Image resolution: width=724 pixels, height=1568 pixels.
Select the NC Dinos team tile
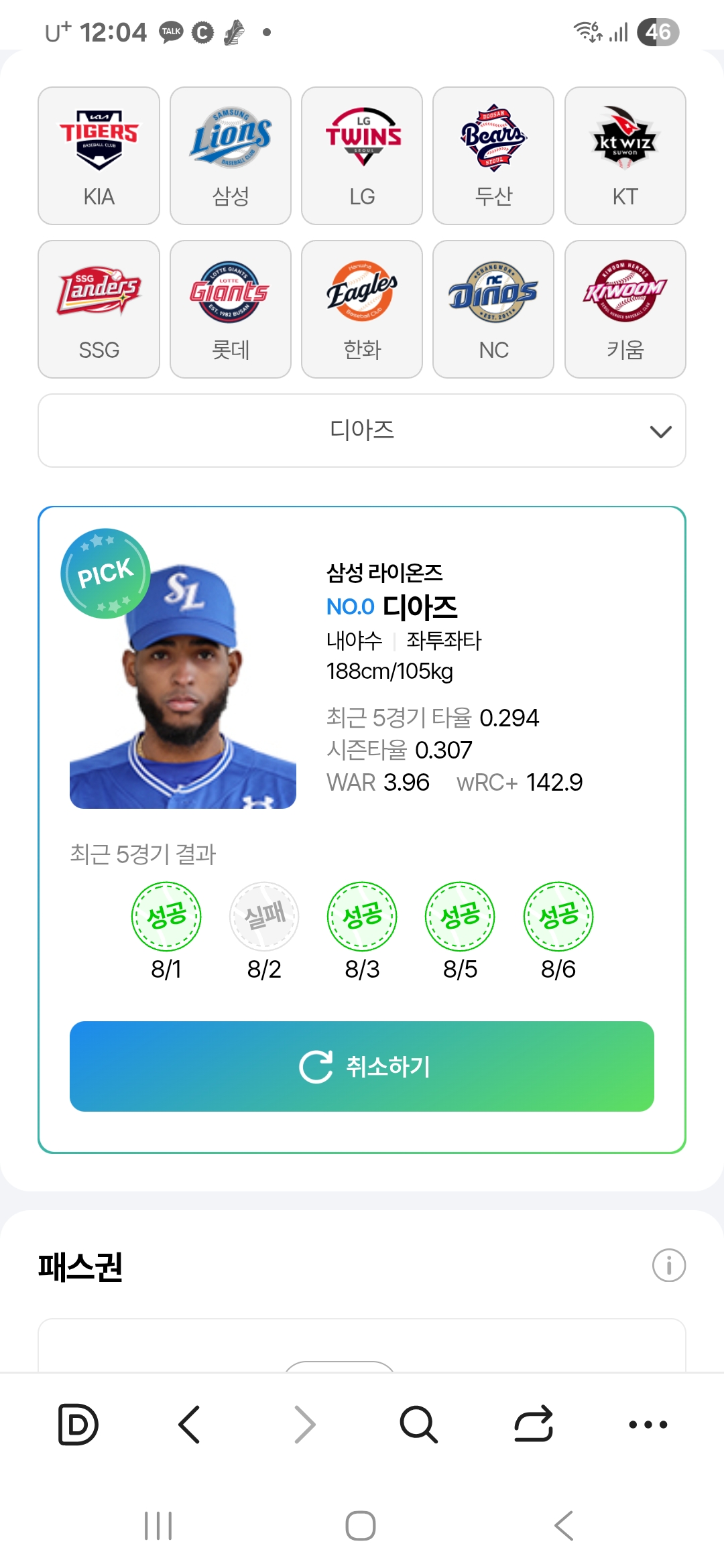coord(493,309)
